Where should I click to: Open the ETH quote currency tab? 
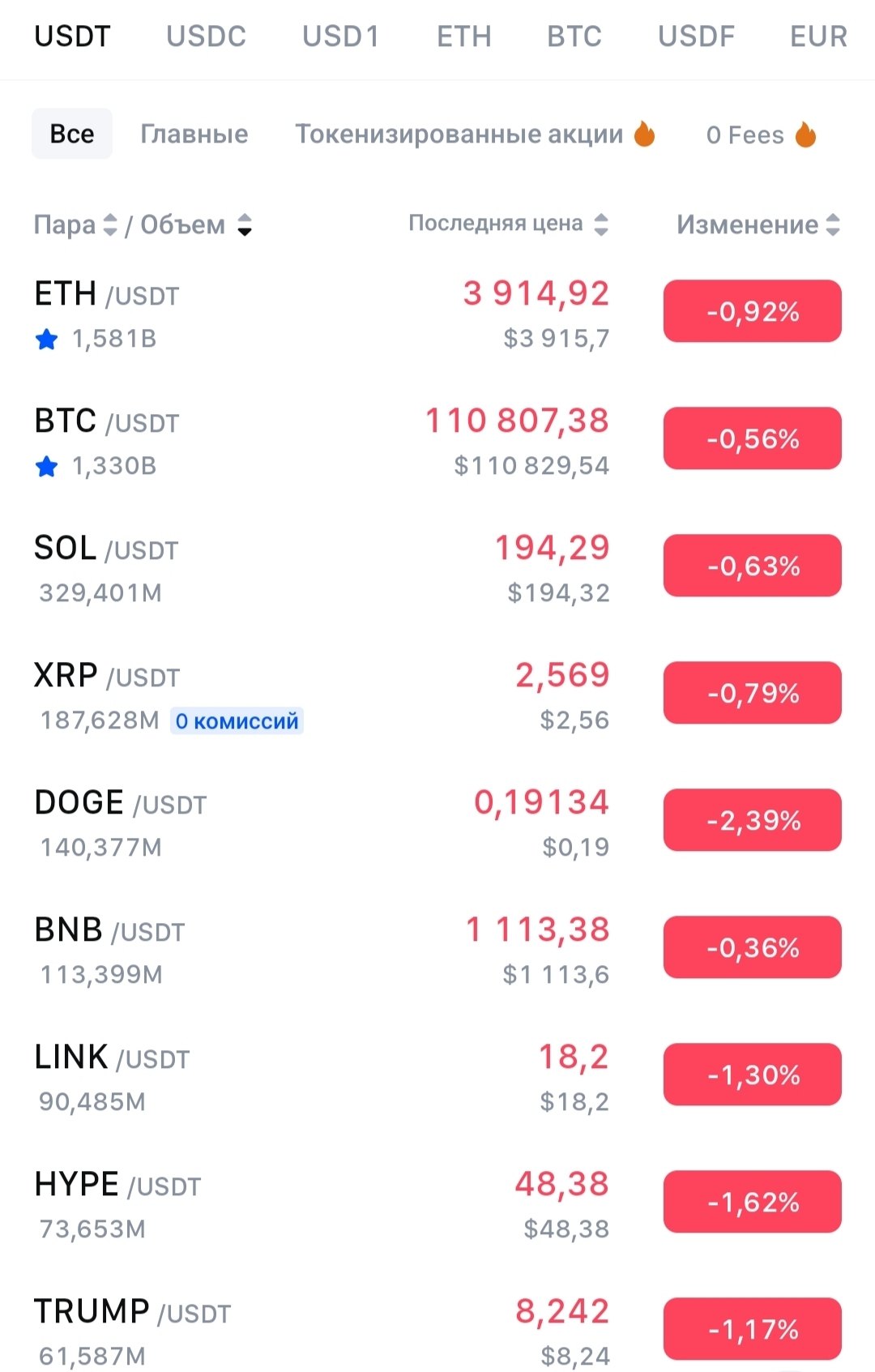pyautogui.click(x=463, y=36)
